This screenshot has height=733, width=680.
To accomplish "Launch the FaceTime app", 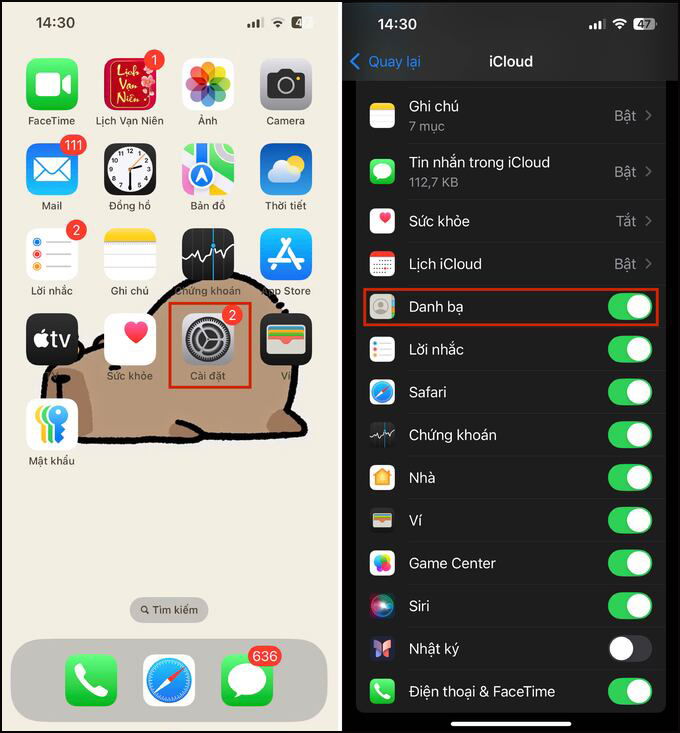I will pyautogui.click(x=52, y=84).
